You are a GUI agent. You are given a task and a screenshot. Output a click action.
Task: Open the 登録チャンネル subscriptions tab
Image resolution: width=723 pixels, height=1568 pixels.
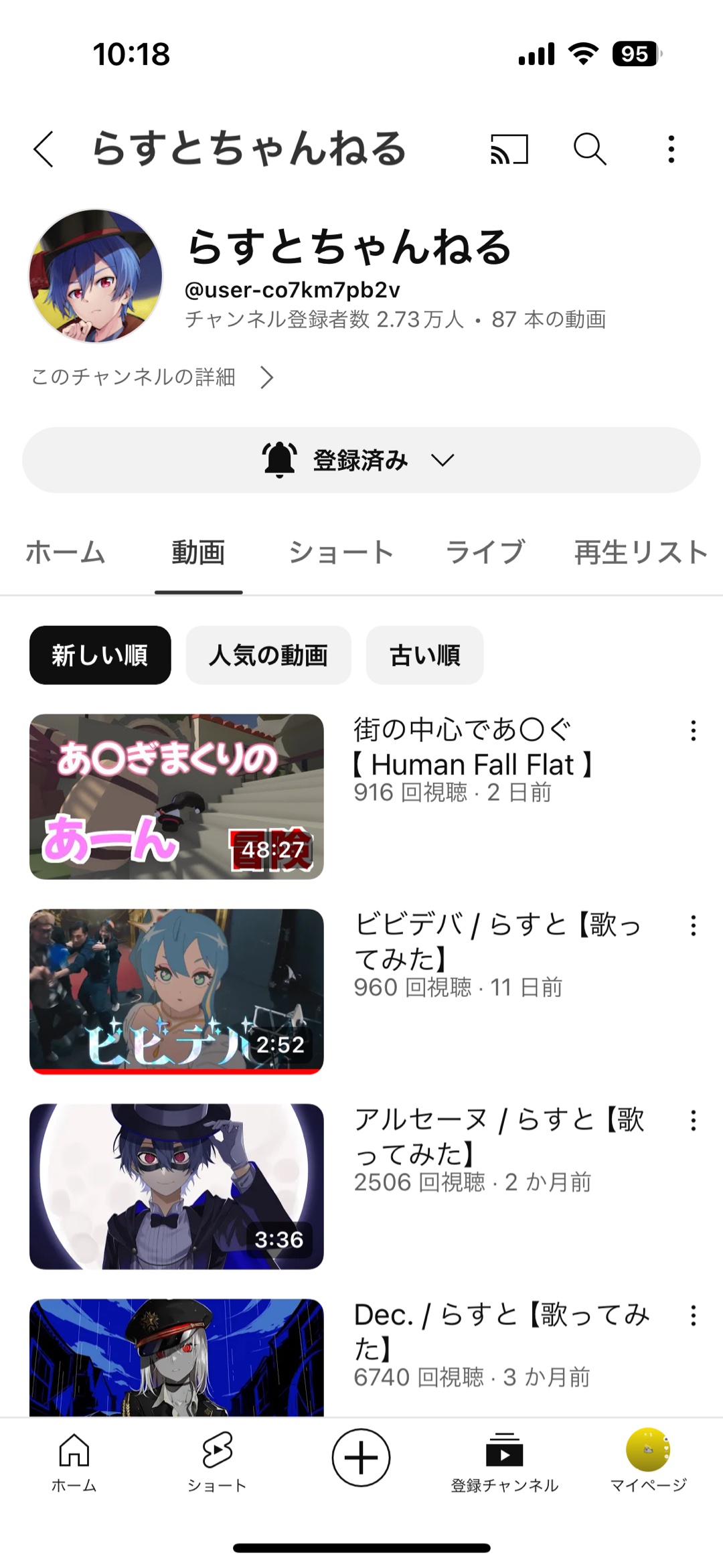[x=505, y=1463]
